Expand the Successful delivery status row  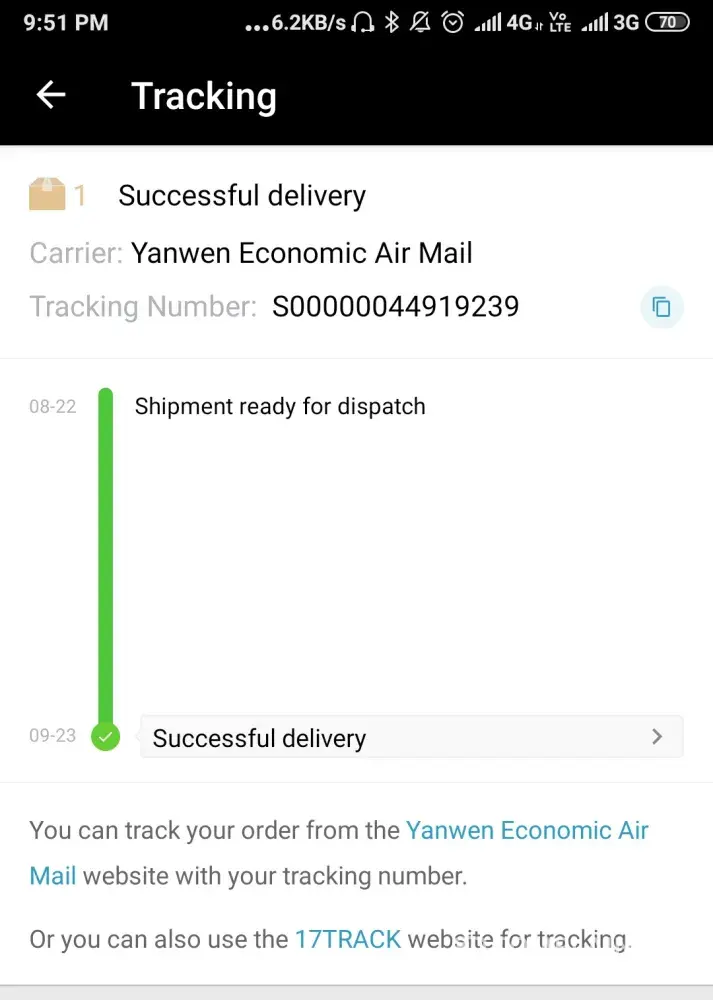click(411, 738)
